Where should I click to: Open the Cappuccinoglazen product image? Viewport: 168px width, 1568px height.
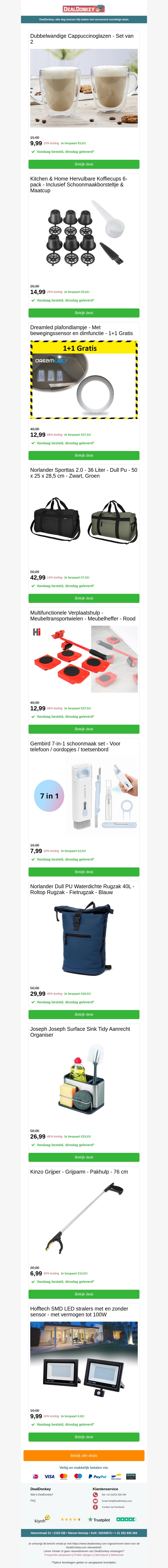(x=84, y=88)
